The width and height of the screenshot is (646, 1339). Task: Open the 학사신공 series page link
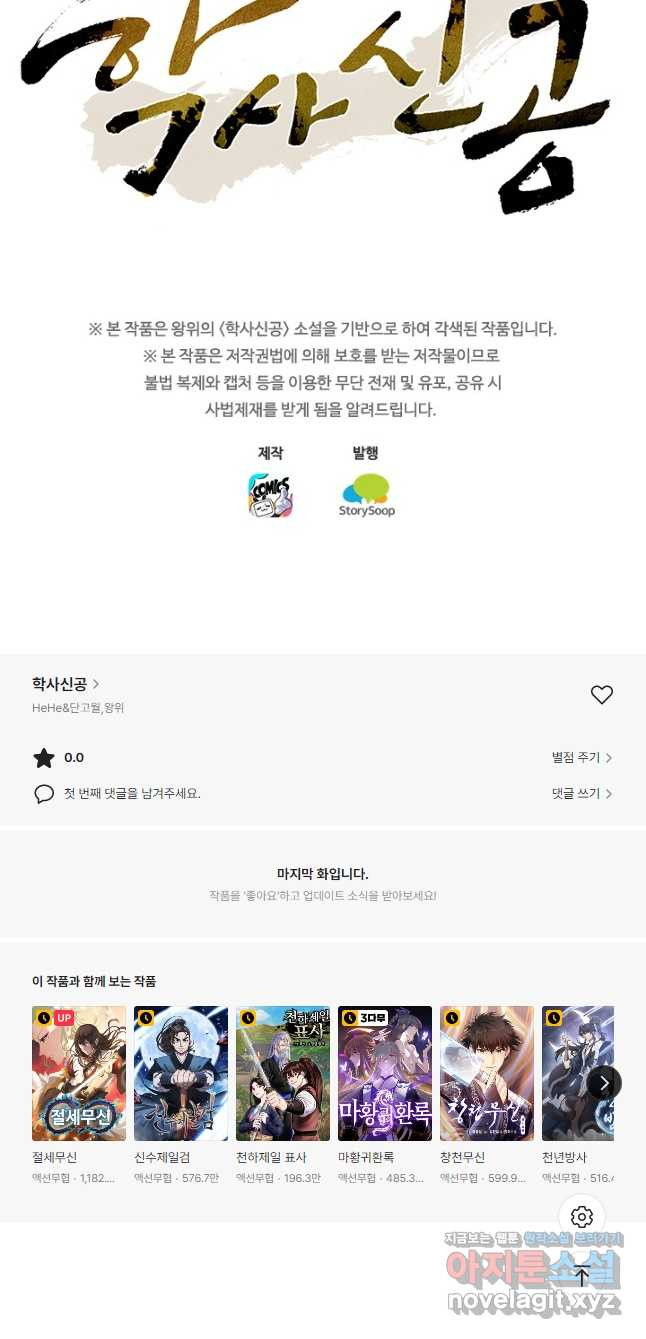coord(65,684)
